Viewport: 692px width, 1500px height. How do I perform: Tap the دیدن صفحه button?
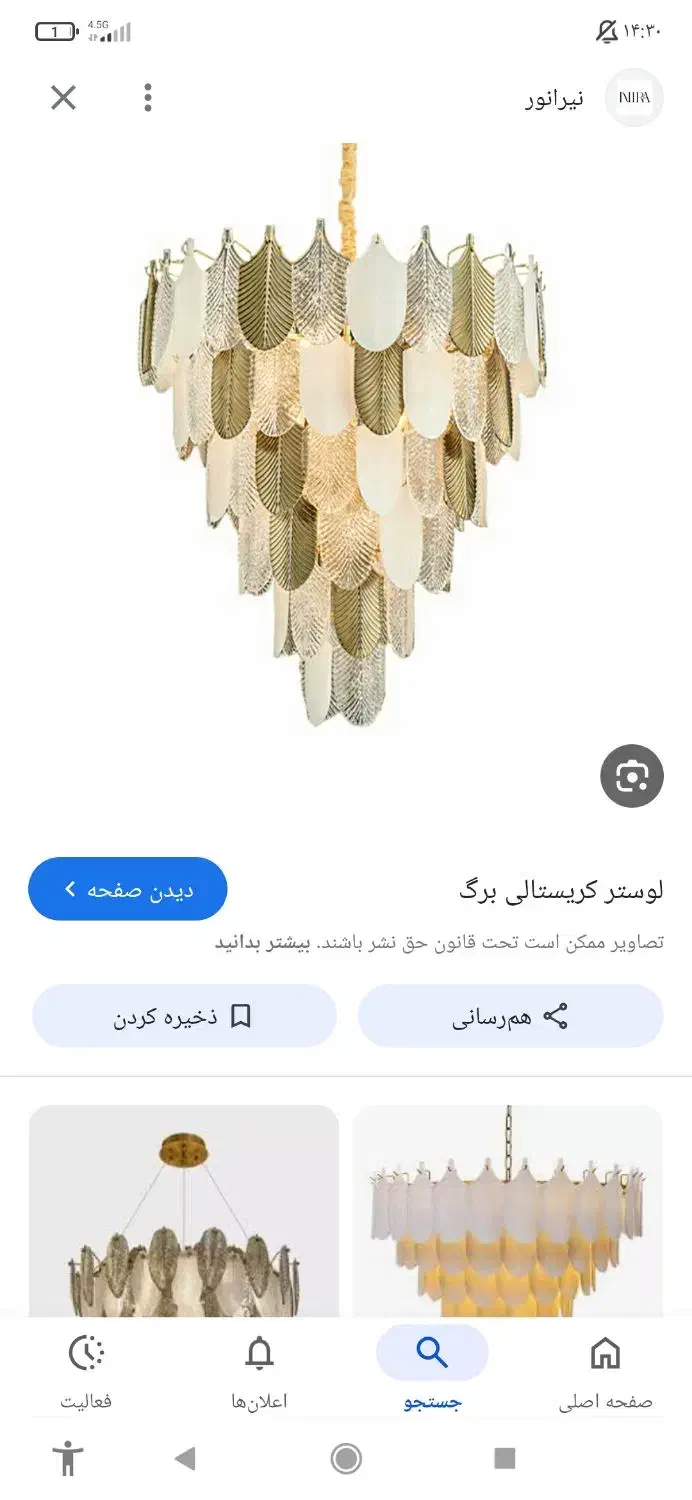point(128,889)
